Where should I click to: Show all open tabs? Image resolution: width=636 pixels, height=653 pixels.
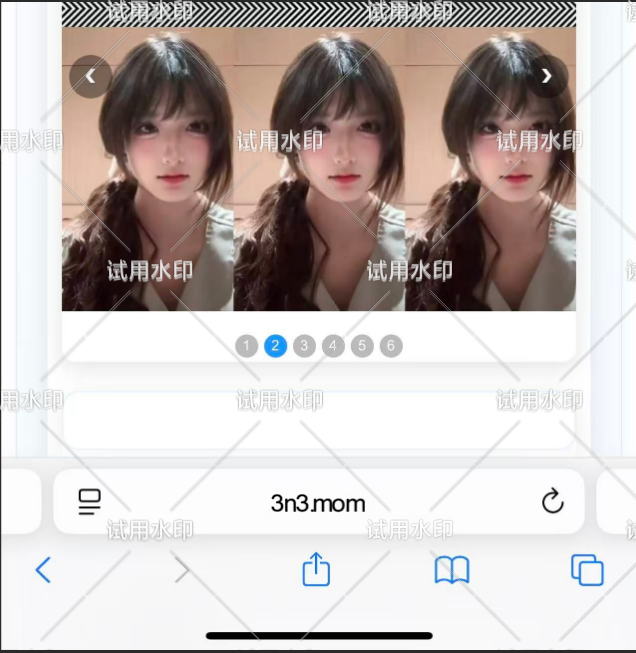coord(587,570)
